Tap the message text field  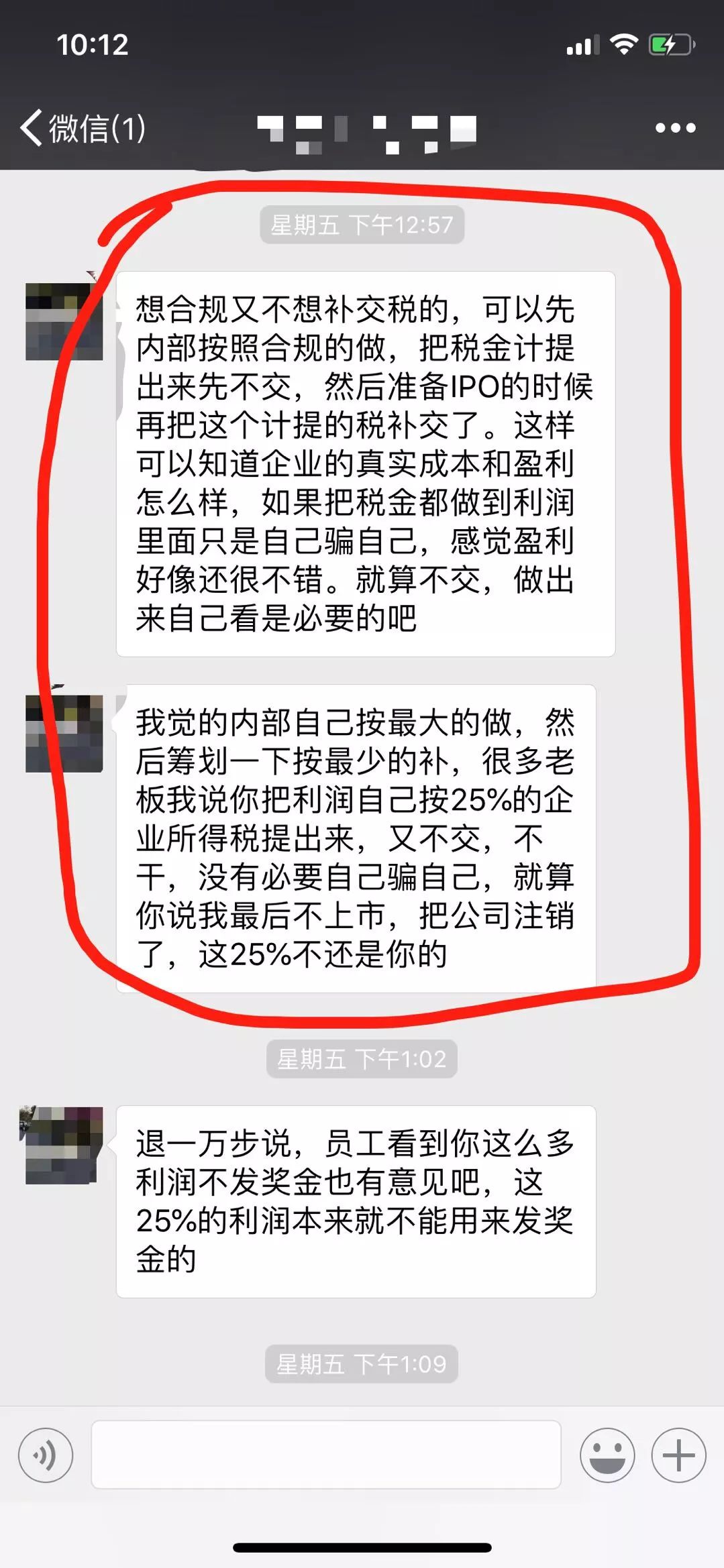tap(325, 1454)
